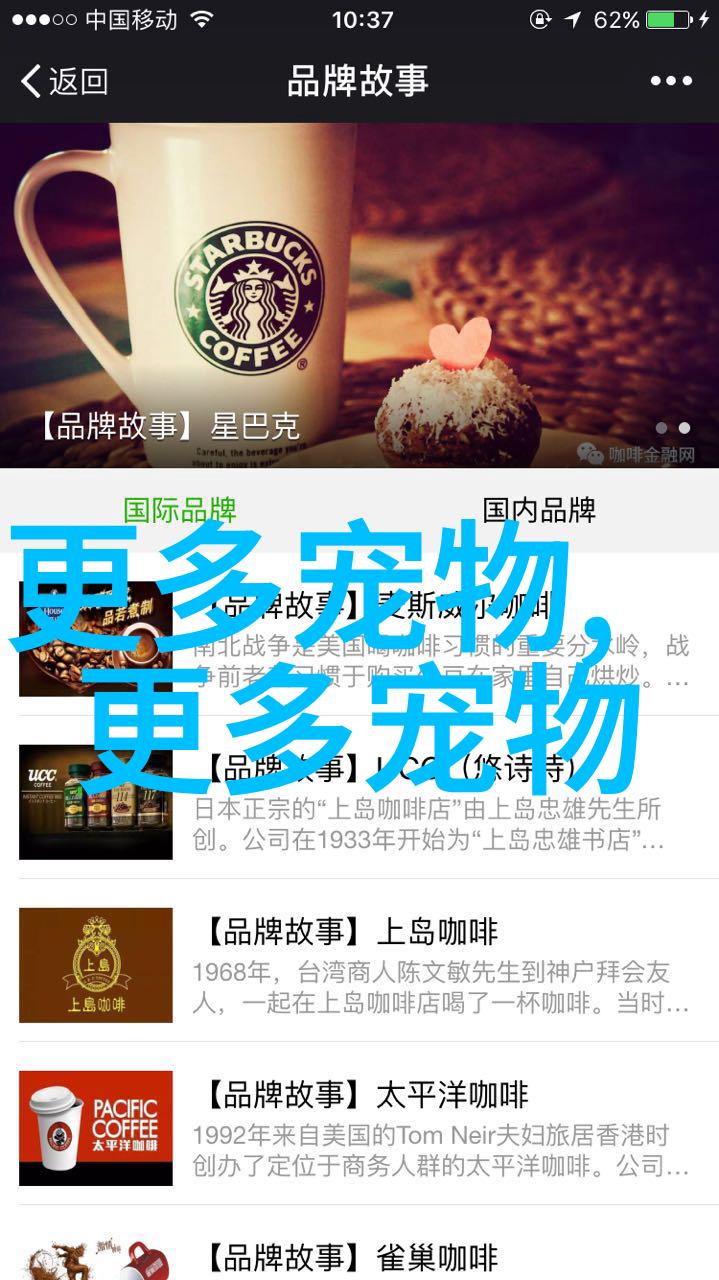719x1280 pixels.
Task: Go back using the 返回 button
Action: 64,81
